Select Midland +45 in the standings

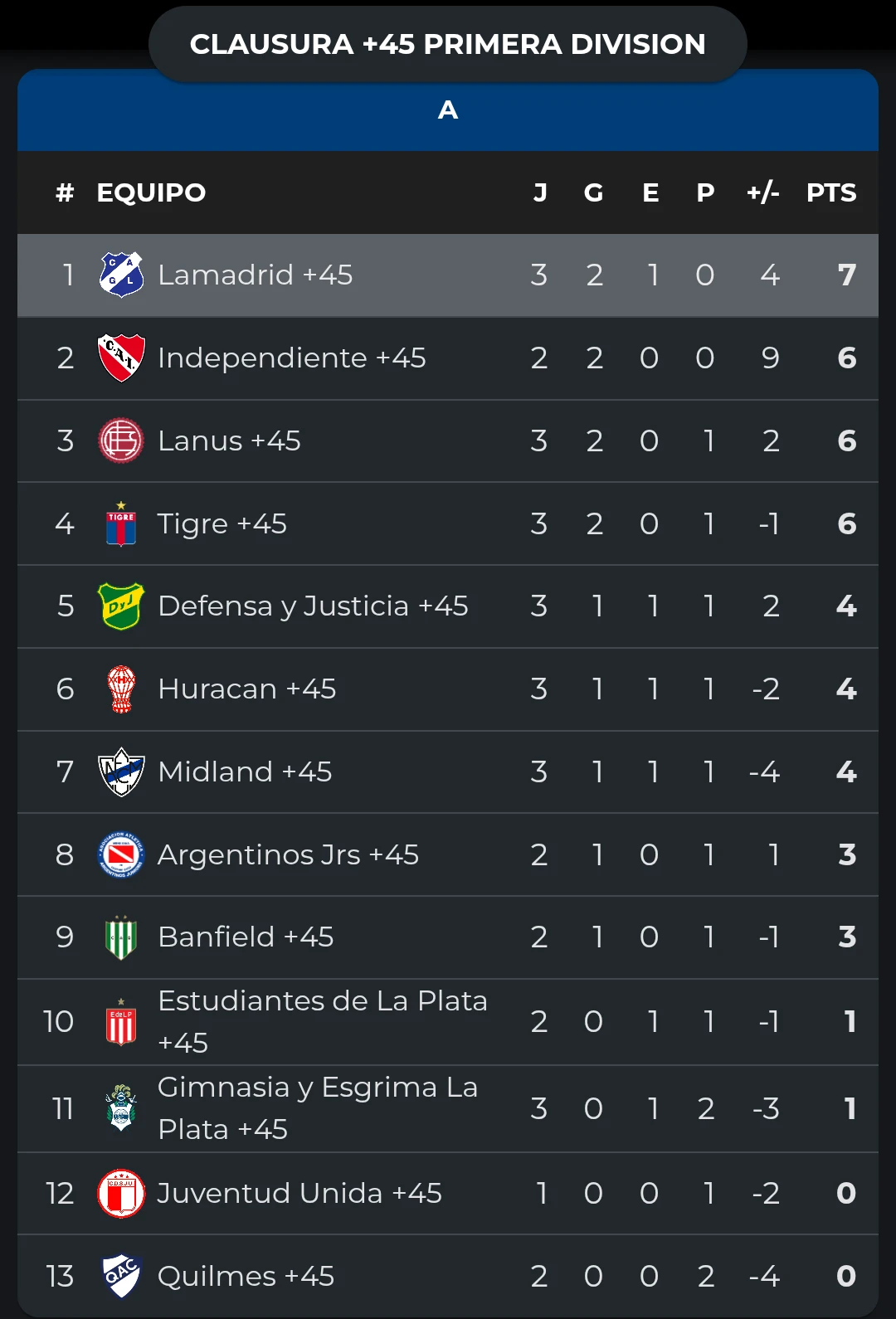pos(448,772)
